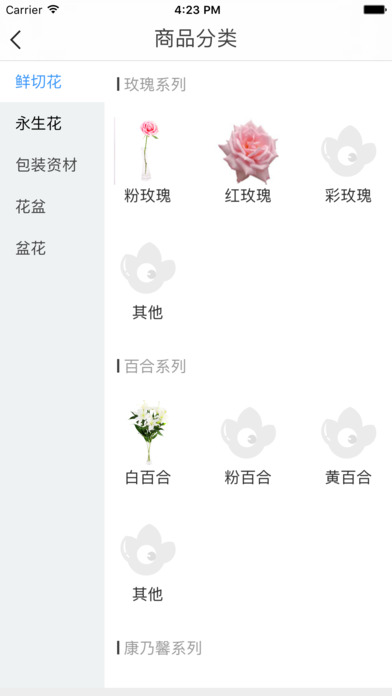
Task: Switch to the 永生花 category
Action: point(52,123)
